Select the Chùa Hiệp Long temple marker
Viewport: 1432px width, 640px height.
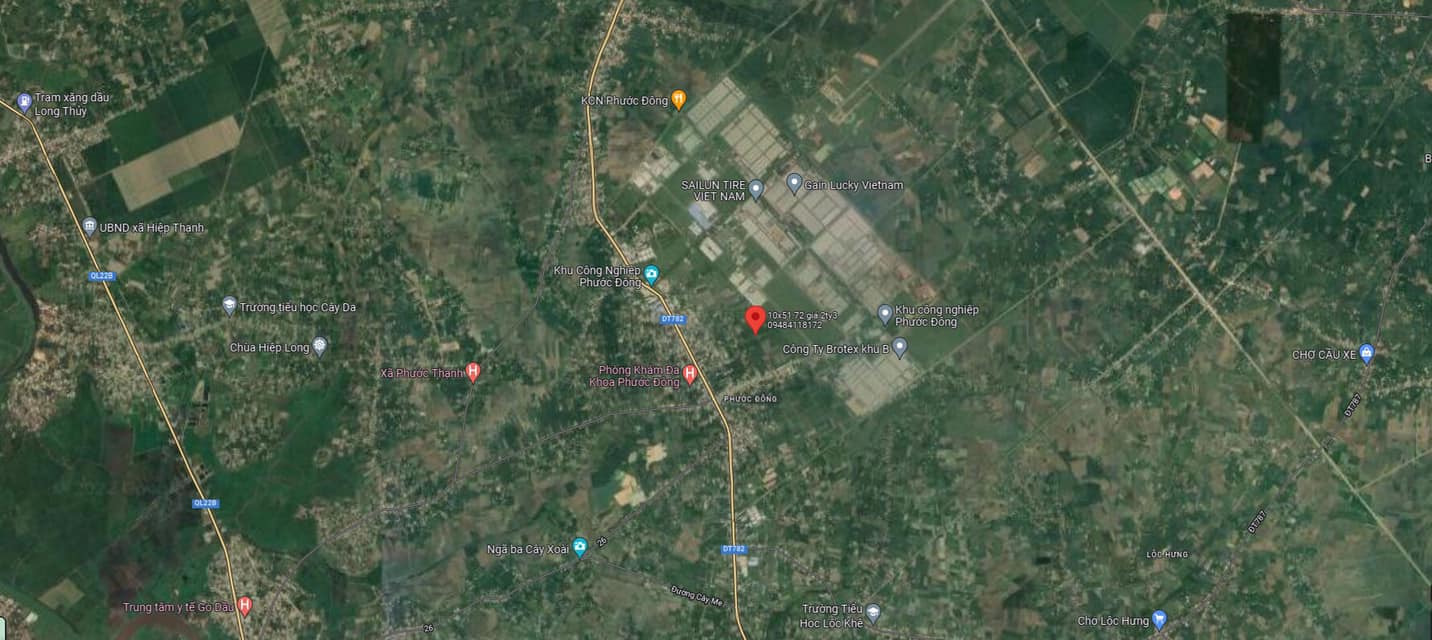pyautogui.click(x=319, y=347)
